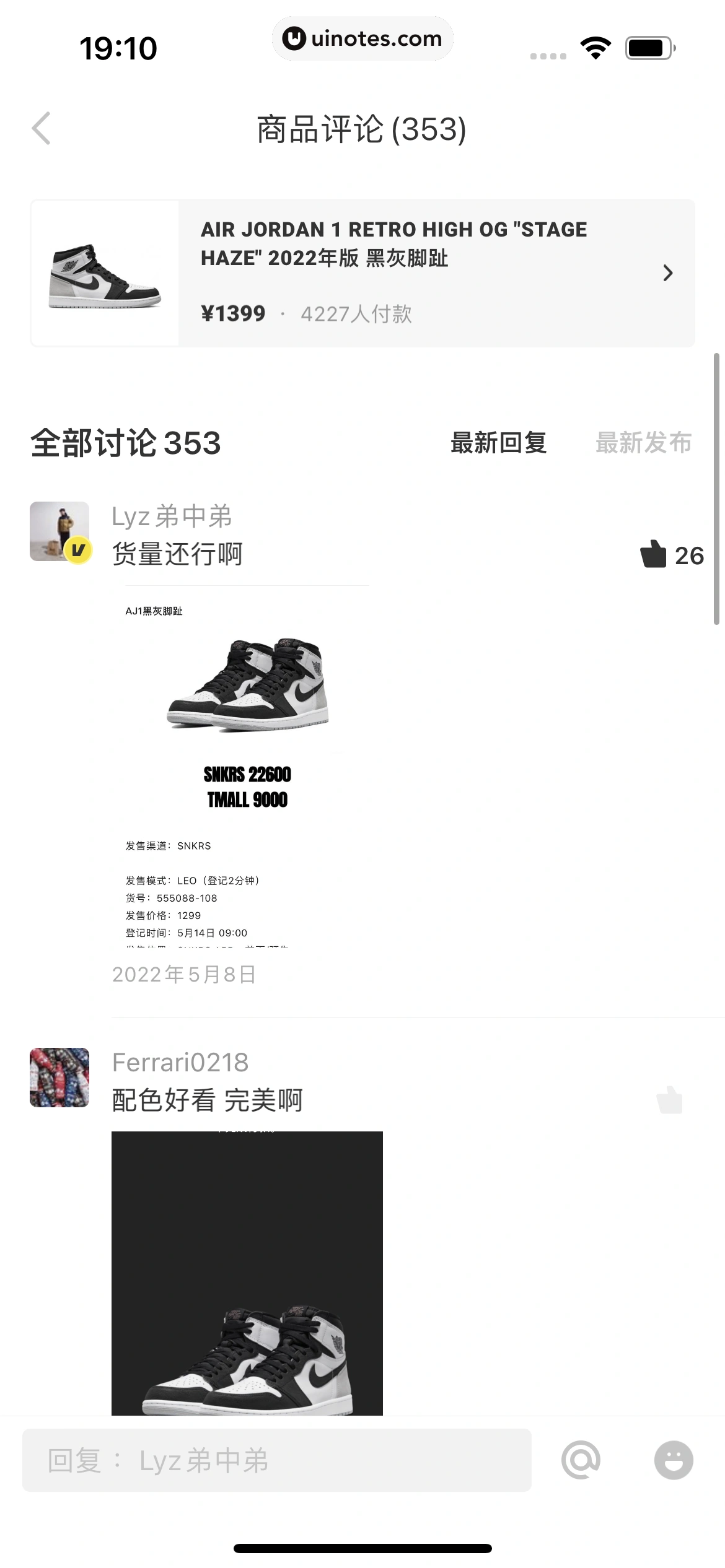Tap Lyz 弟中弟's profile avatar
725x1568 pixels.
[x=59, y=531]
